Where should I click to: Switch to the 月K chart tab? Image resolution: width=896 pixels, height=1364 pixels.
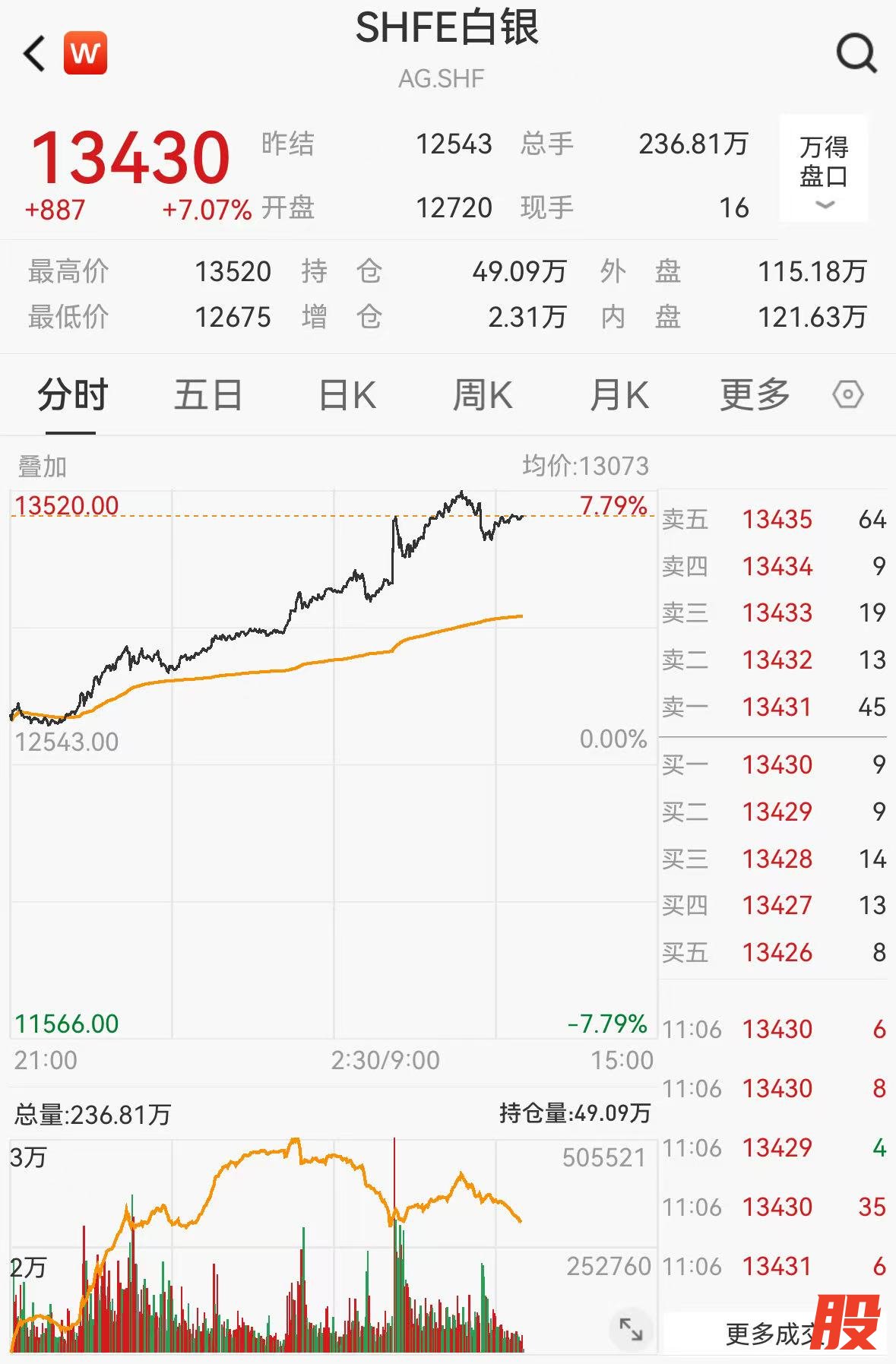619,395
